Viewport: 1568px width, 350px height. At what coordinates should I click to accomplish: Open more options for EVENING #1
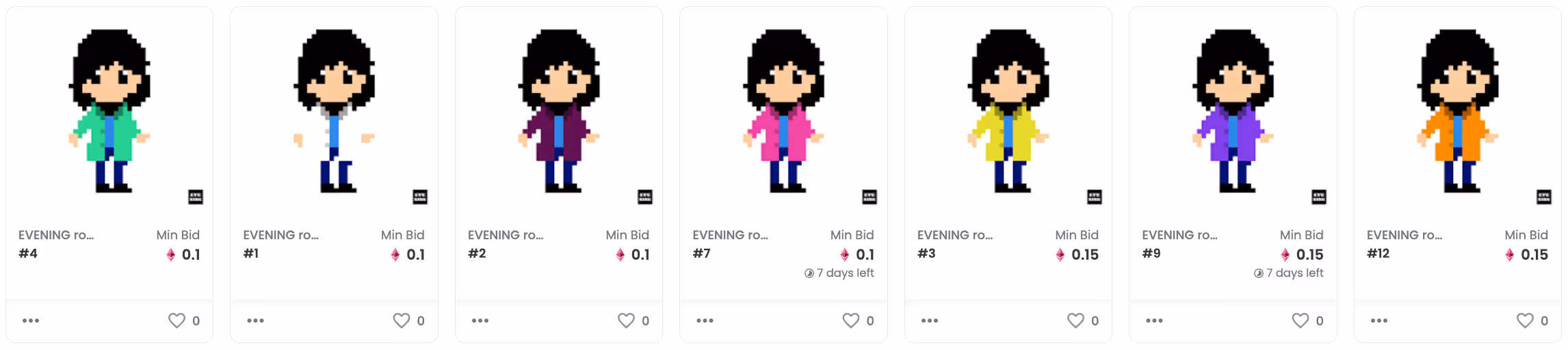click(255, 321)
